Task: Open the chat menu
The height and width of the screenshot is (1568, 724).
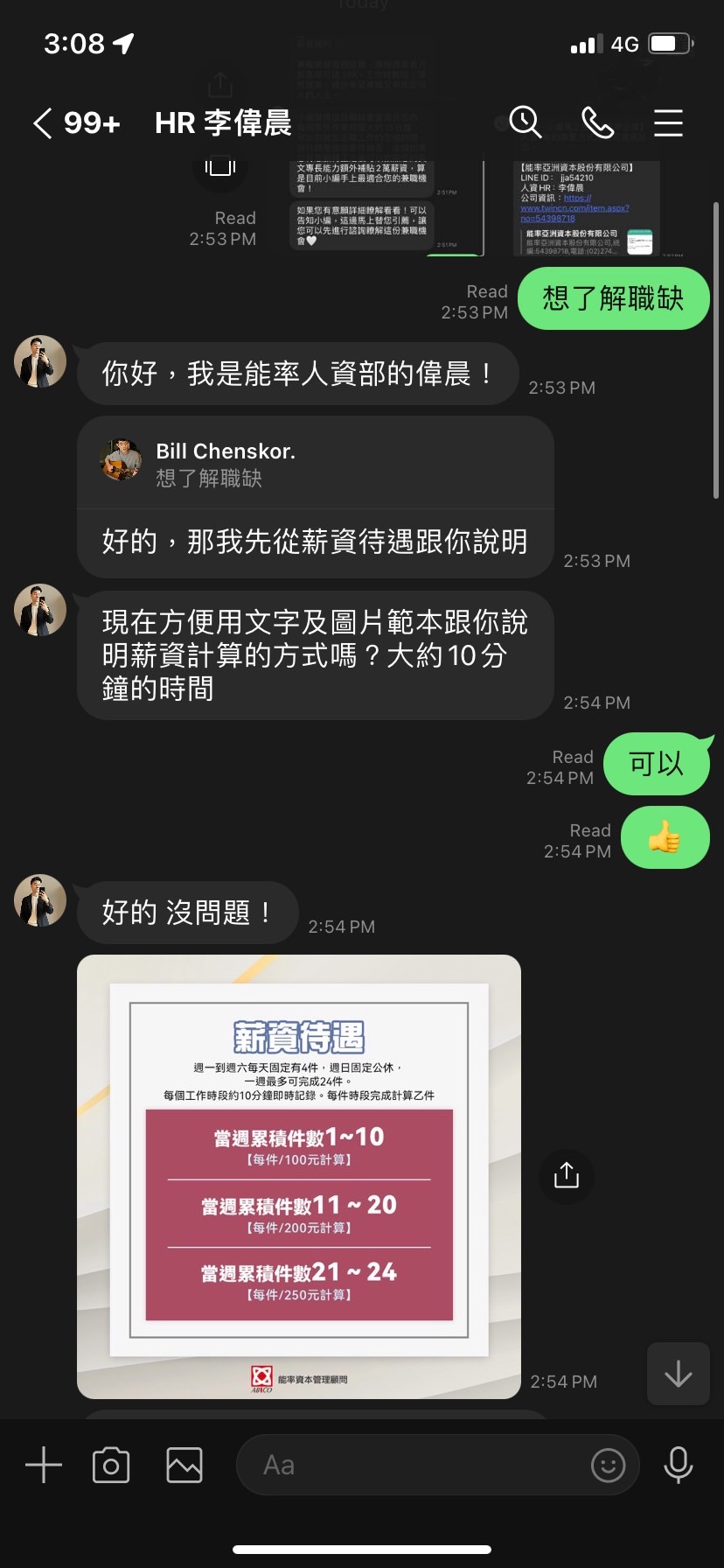Action: pyautogui.click(x=668, y=122)
